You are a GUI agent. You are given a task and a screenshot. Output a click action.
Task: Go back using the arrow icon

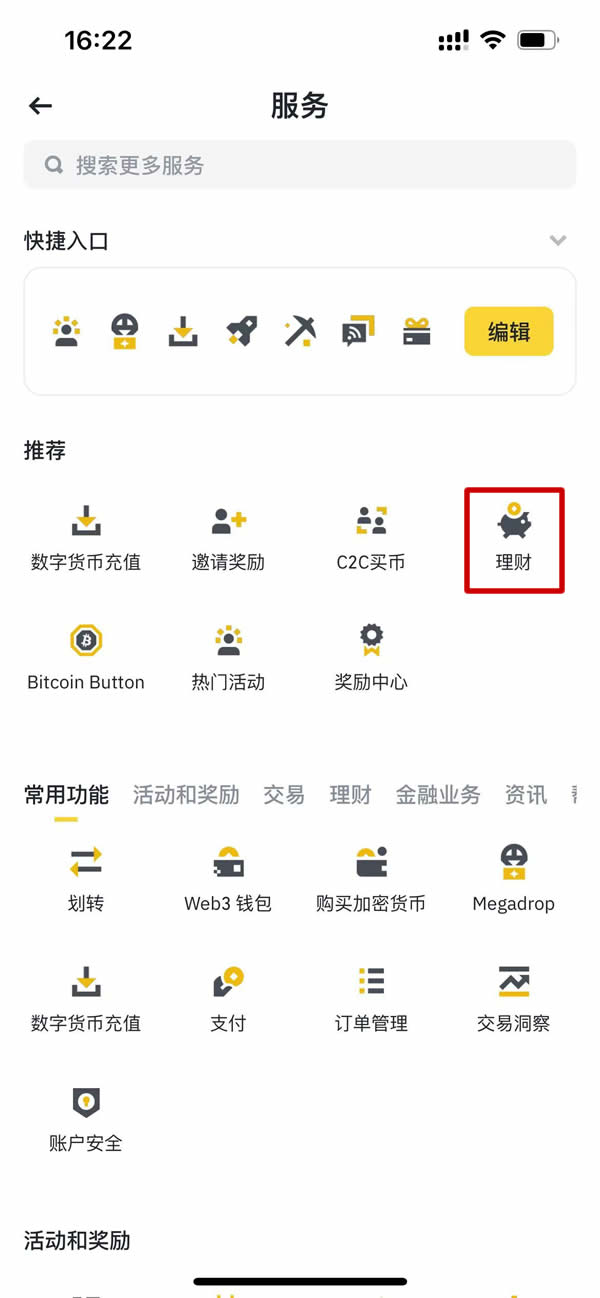[x=40, y=106]
